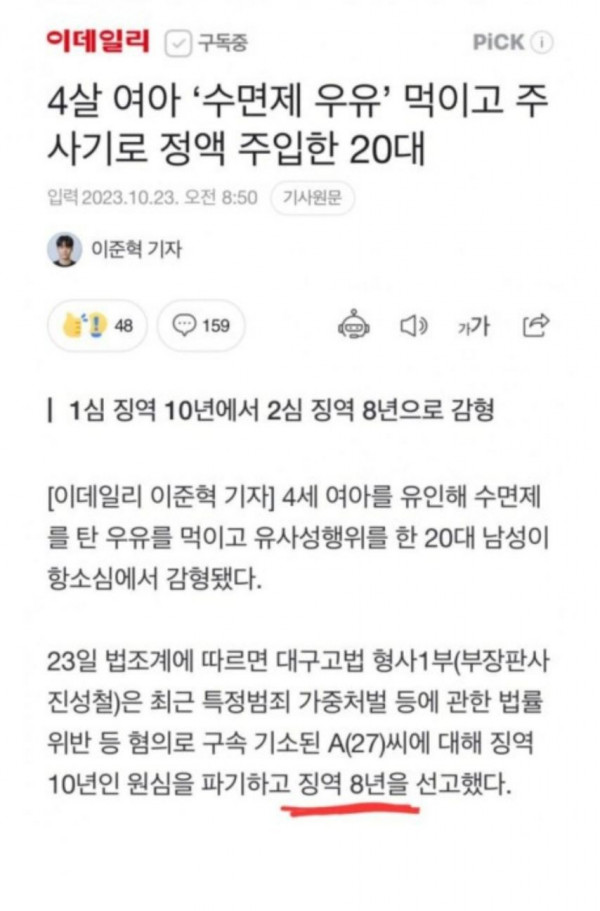Share this article

(x=535, y=325)
